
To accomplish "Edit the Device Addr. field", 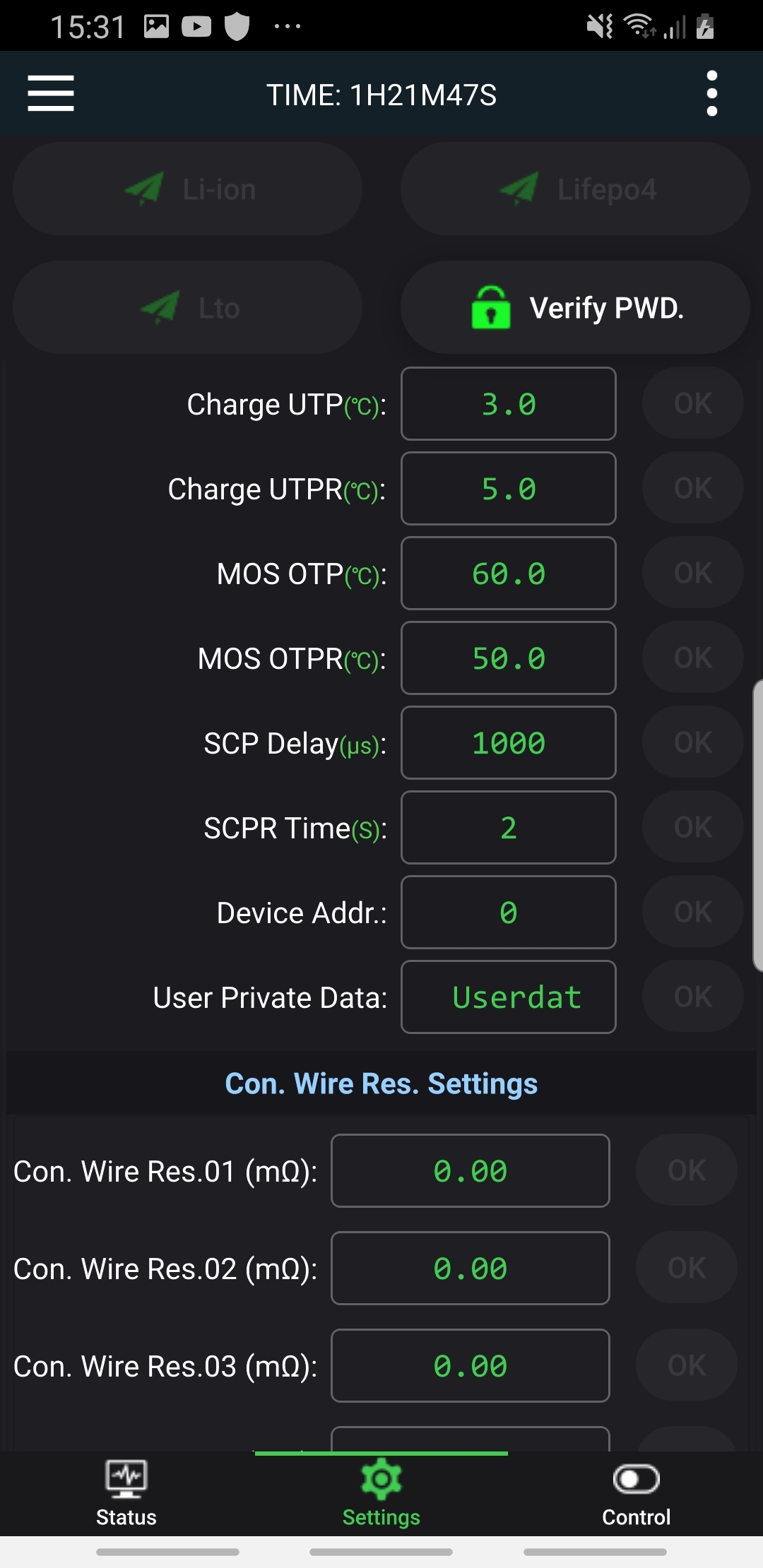I will pos(508,913).
